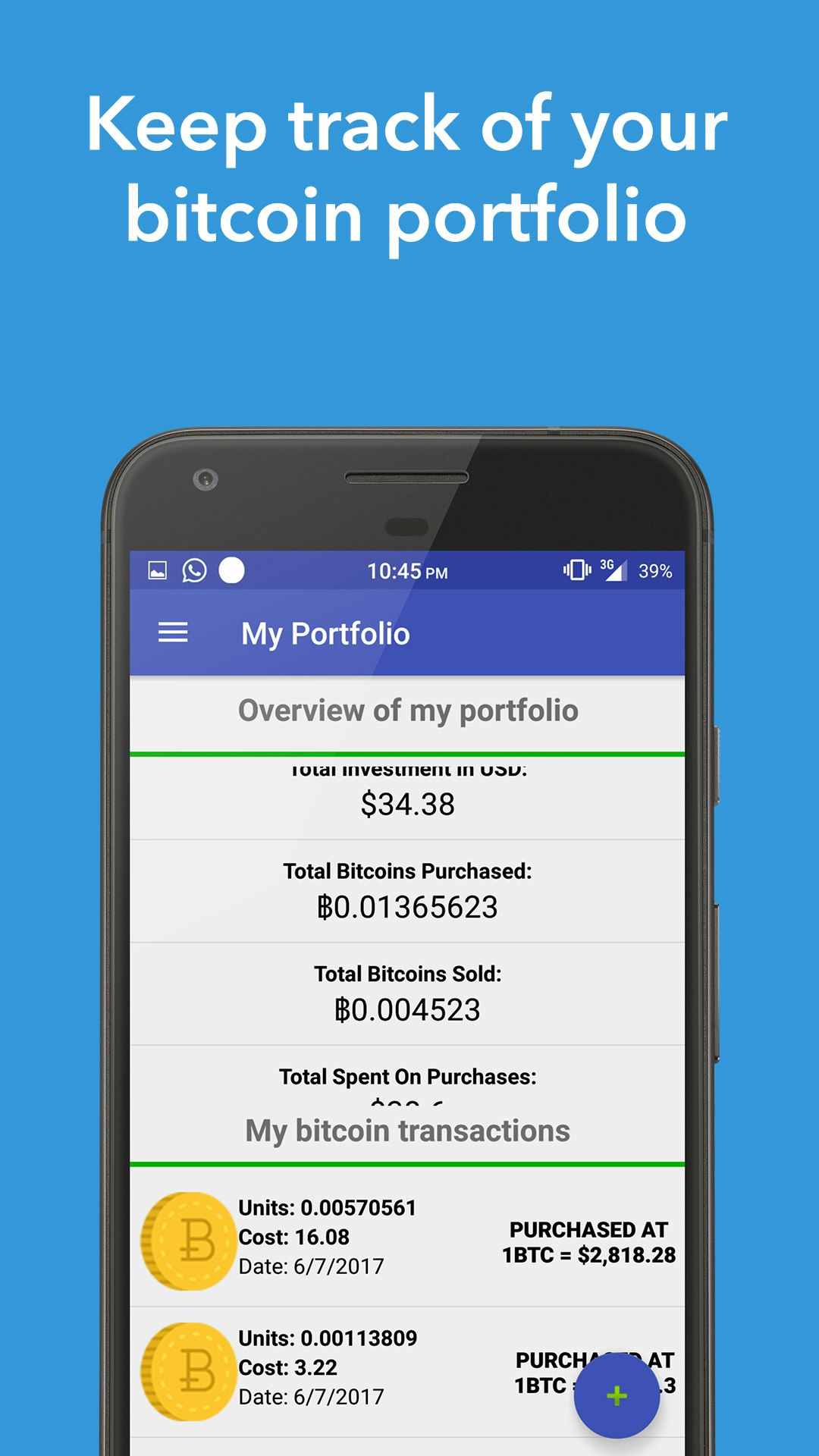Select the My Portfolio title
Screen dimensions: 819x1456
325,633
